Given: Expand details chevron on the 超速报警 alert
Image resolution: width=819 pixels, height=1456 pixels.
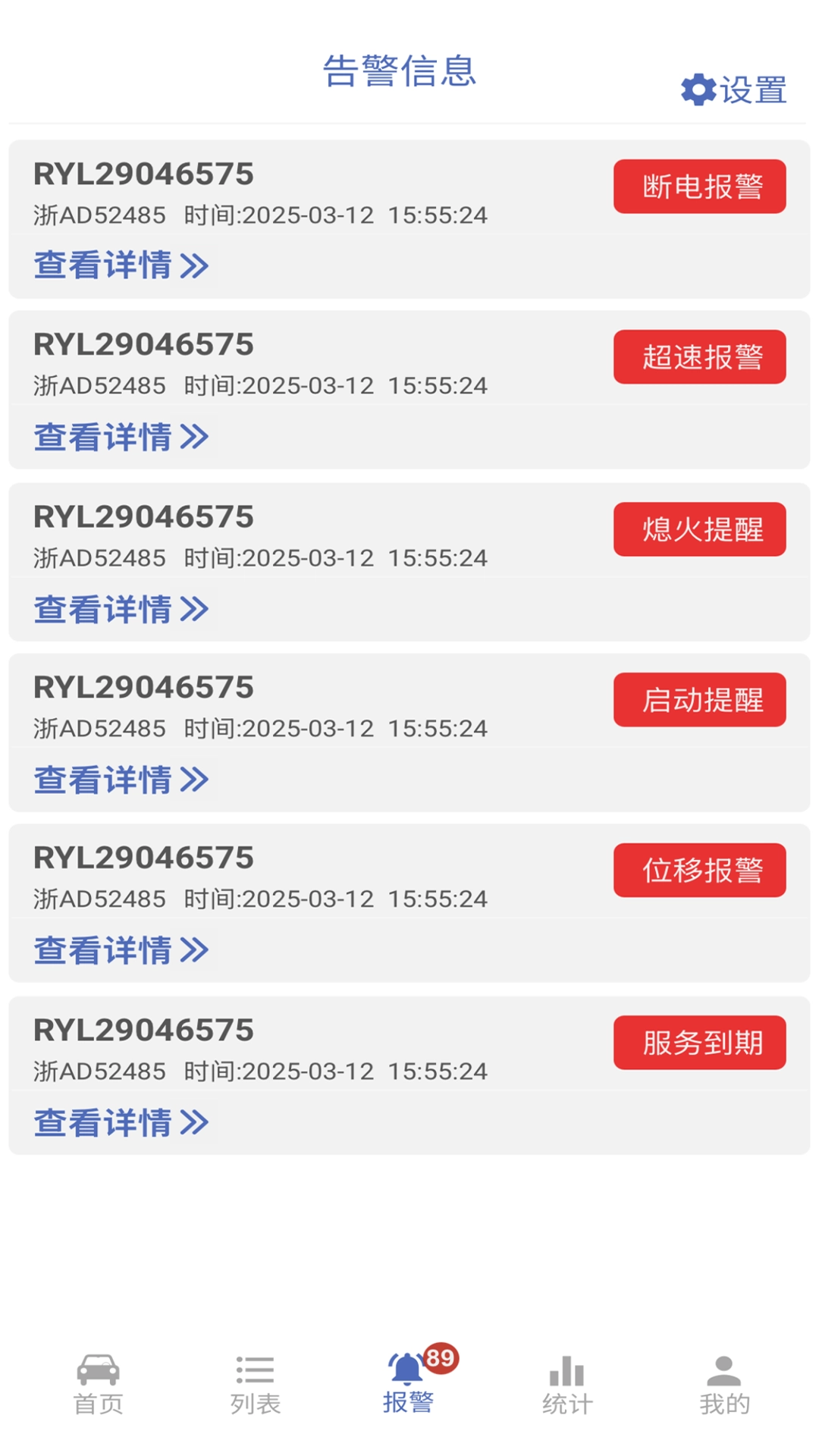Looking at the screenshot, I should pyautogui.click(x=196, y=438).
